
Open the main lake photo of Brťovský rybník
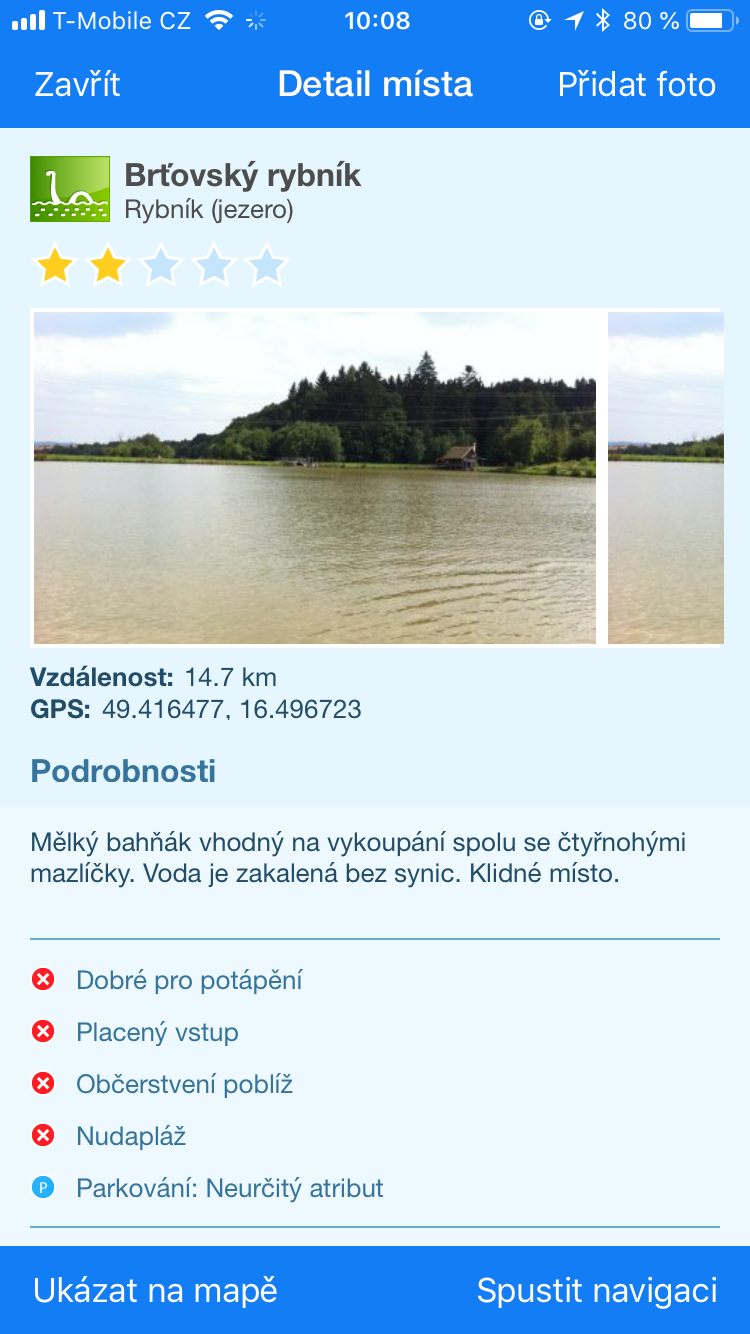pos(315,478)
